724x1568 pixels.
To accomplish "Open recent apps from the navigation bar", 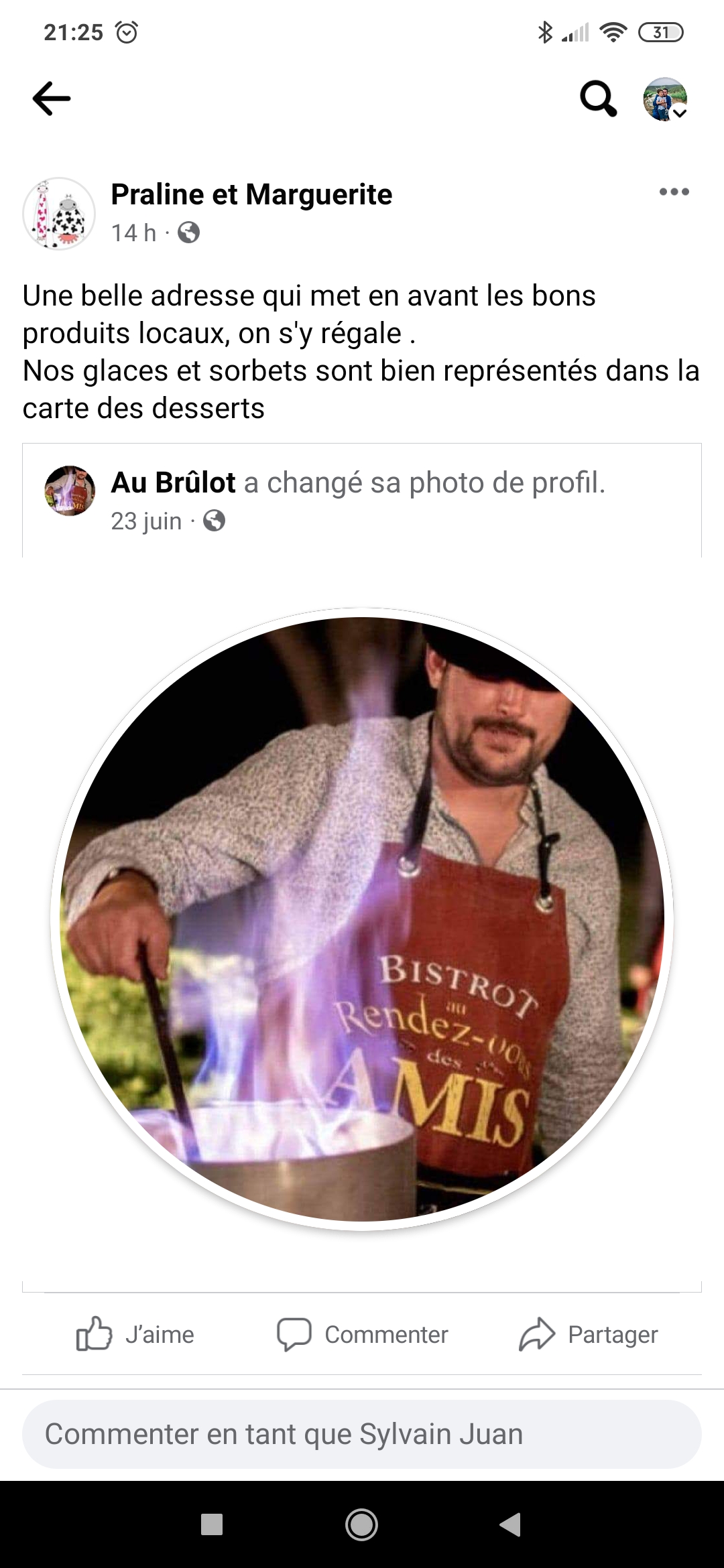I will (212, 1524).
